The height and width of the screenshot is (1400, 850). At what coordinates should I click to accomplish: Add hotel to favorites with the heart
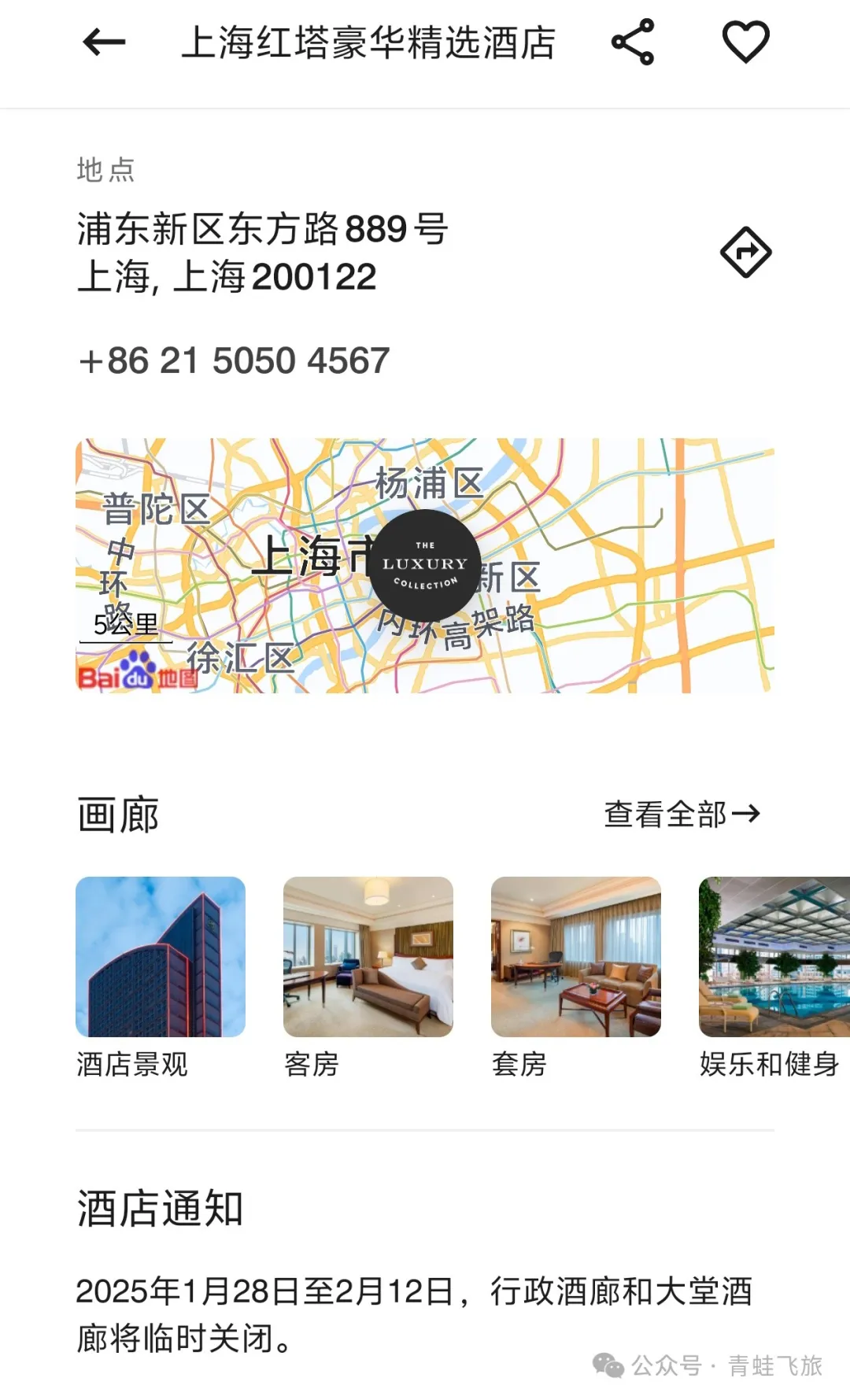pyautogui.click(x=745, y=42)
